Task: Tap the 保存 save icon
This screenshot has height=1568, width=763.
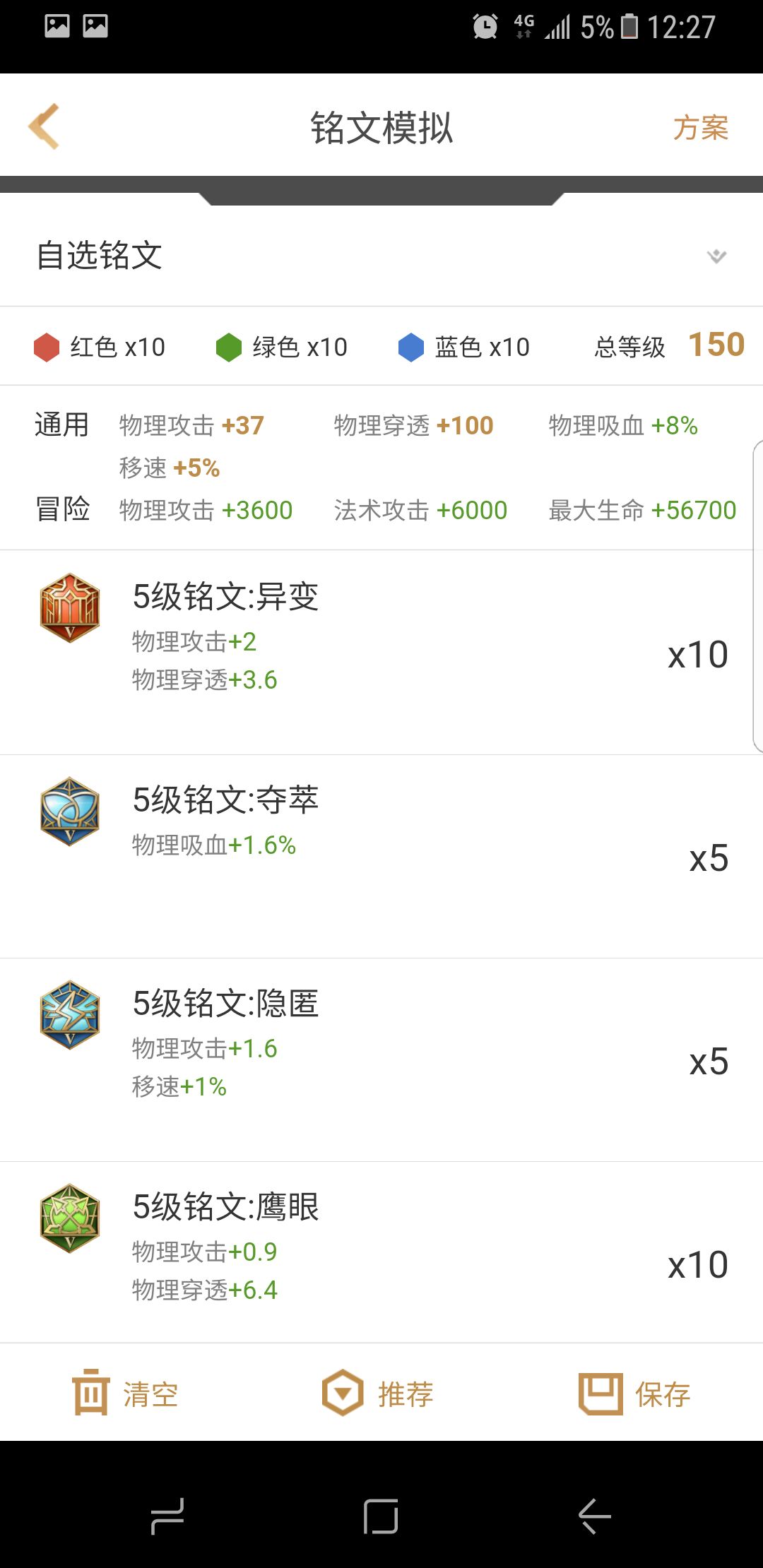Action: point(600,1393)
